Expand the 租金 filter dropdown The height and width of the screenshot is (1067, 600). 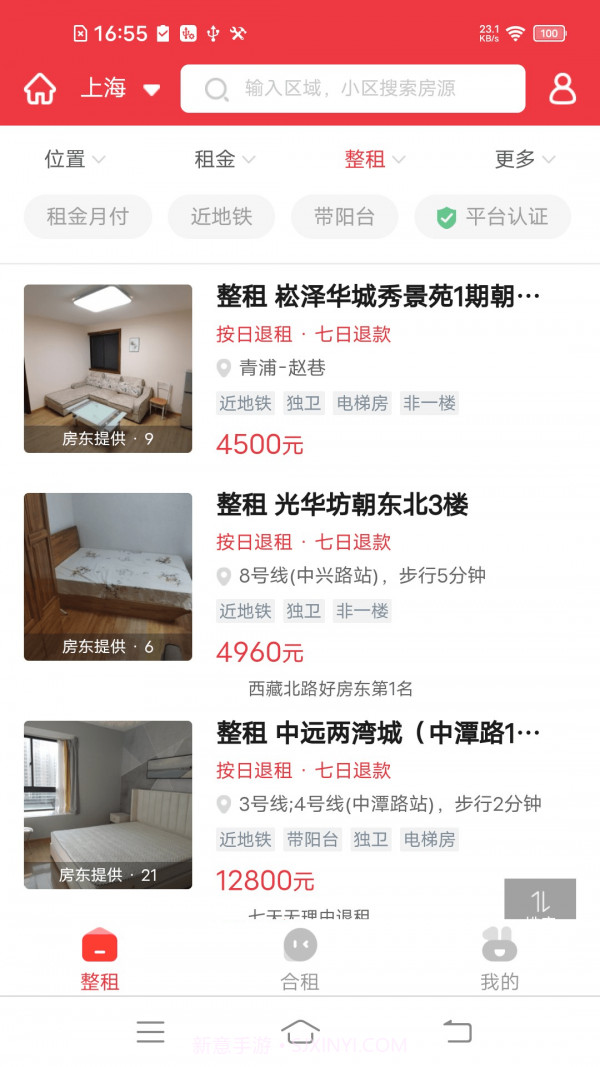pyautogui.click(x=224, y=159)
